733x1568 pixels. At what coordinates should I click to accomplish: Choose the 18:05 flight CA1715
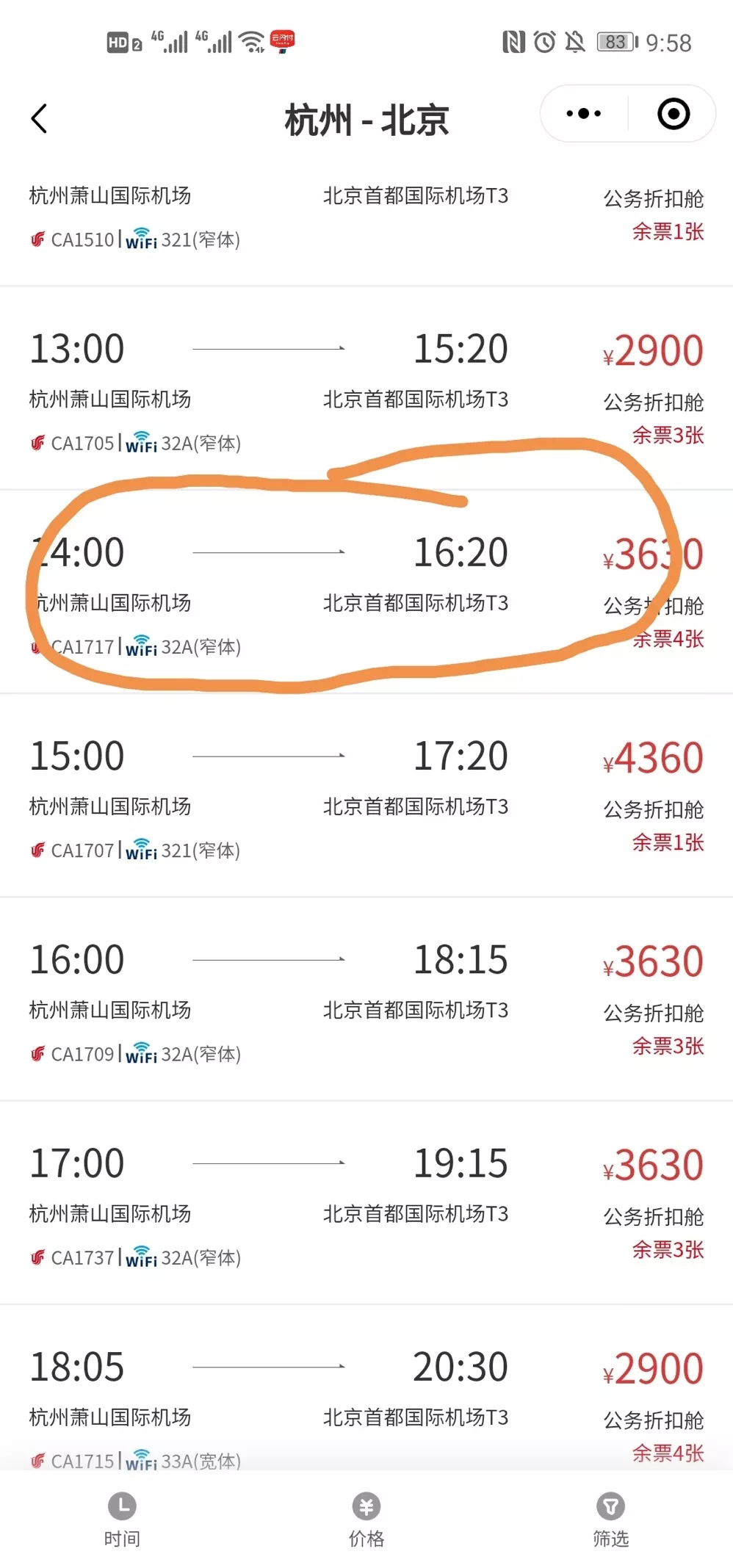pyautogui.click(x=366, y=1388)
